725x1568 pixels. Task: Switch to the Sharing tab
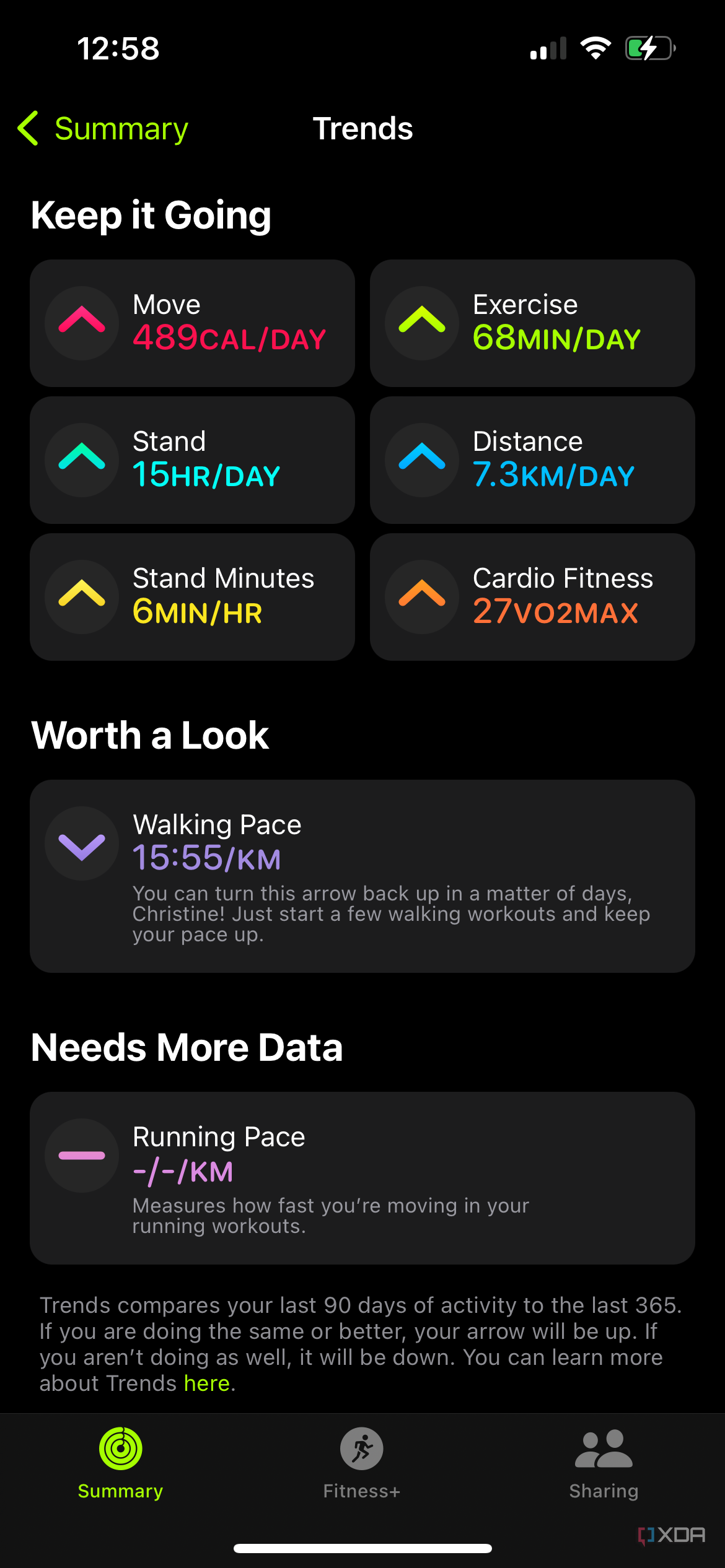(604, 1465)
